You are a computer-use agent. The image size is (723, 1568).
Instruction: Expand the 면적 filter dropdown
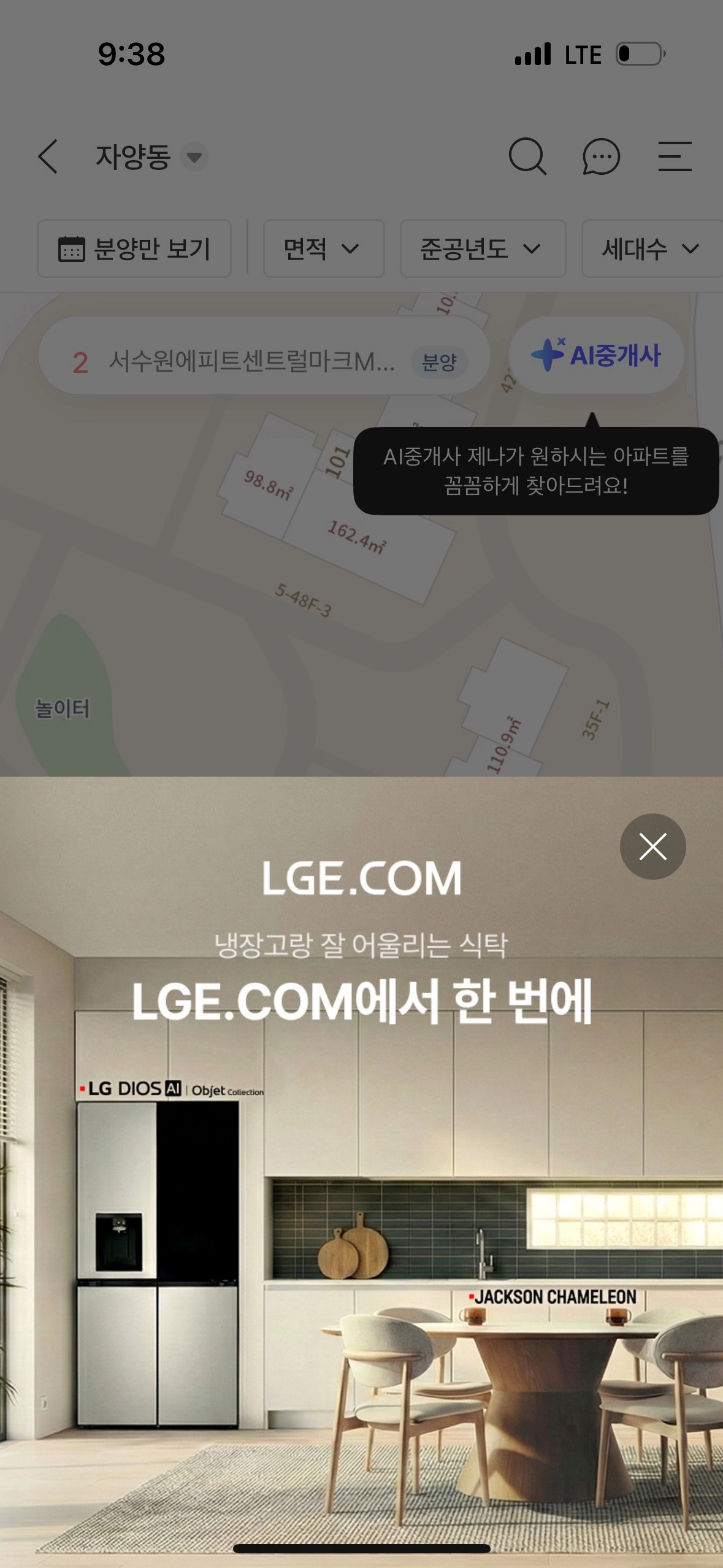point(323,249)
